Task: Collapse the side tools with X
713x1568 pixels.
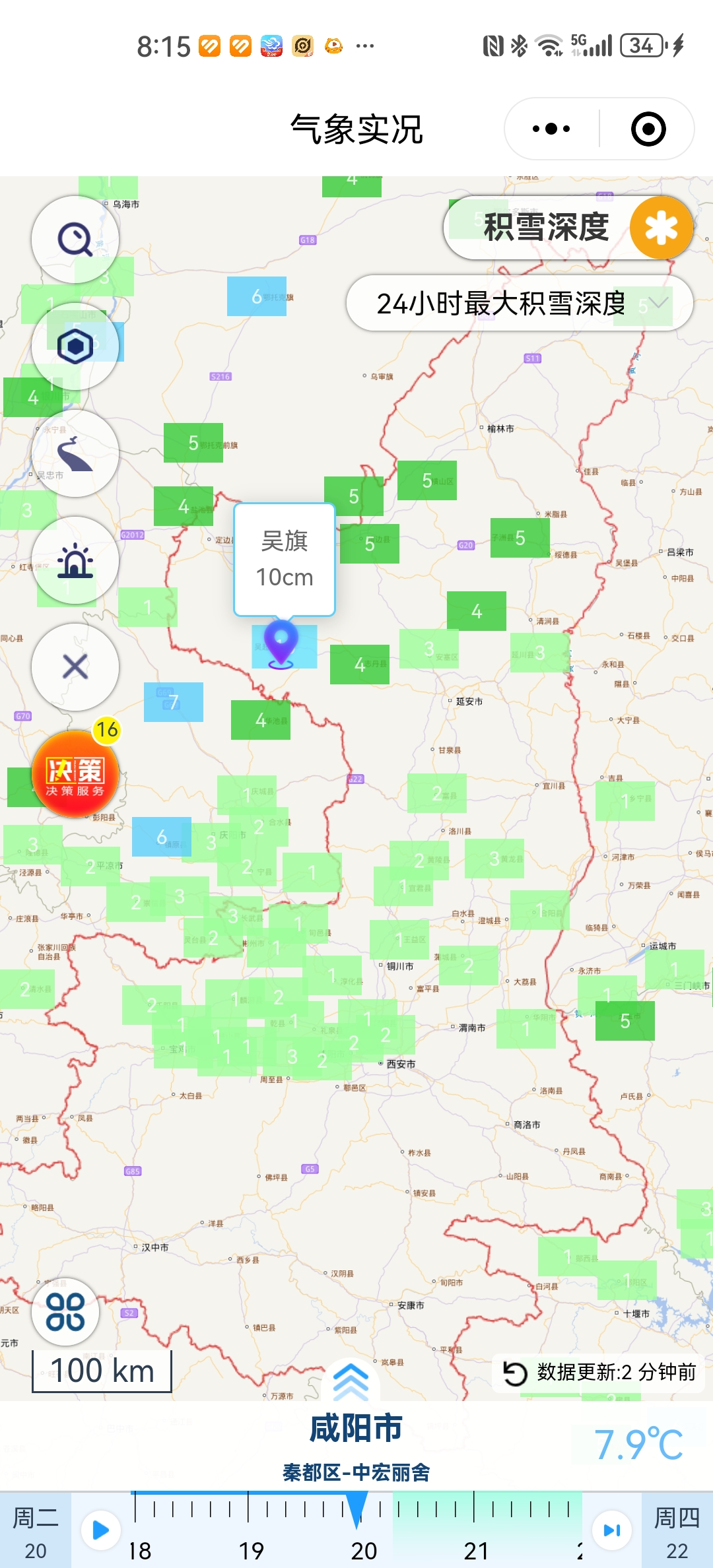Action: pyautogui.click(x=75, y=667)
